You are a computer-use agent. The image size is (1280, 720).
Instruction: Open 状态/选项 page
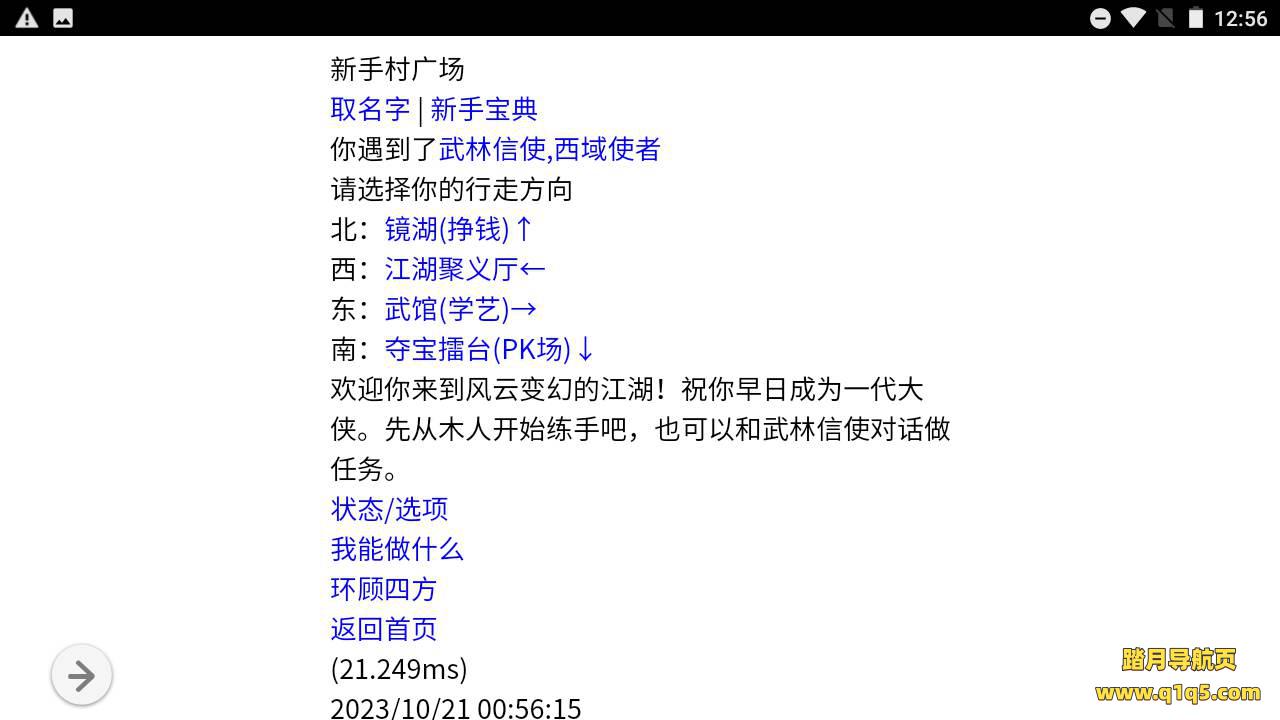tap(389, 509)
